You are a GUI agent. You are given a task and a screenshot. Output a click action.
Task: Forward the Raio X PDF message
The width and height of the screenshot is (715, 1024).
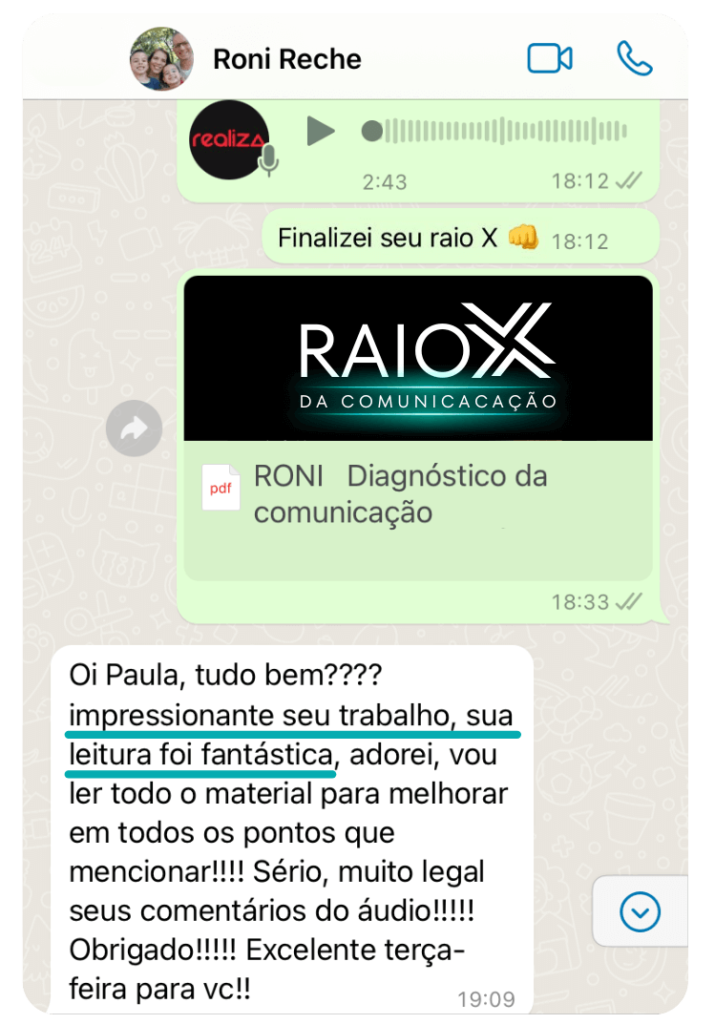(x=134, y=429)
